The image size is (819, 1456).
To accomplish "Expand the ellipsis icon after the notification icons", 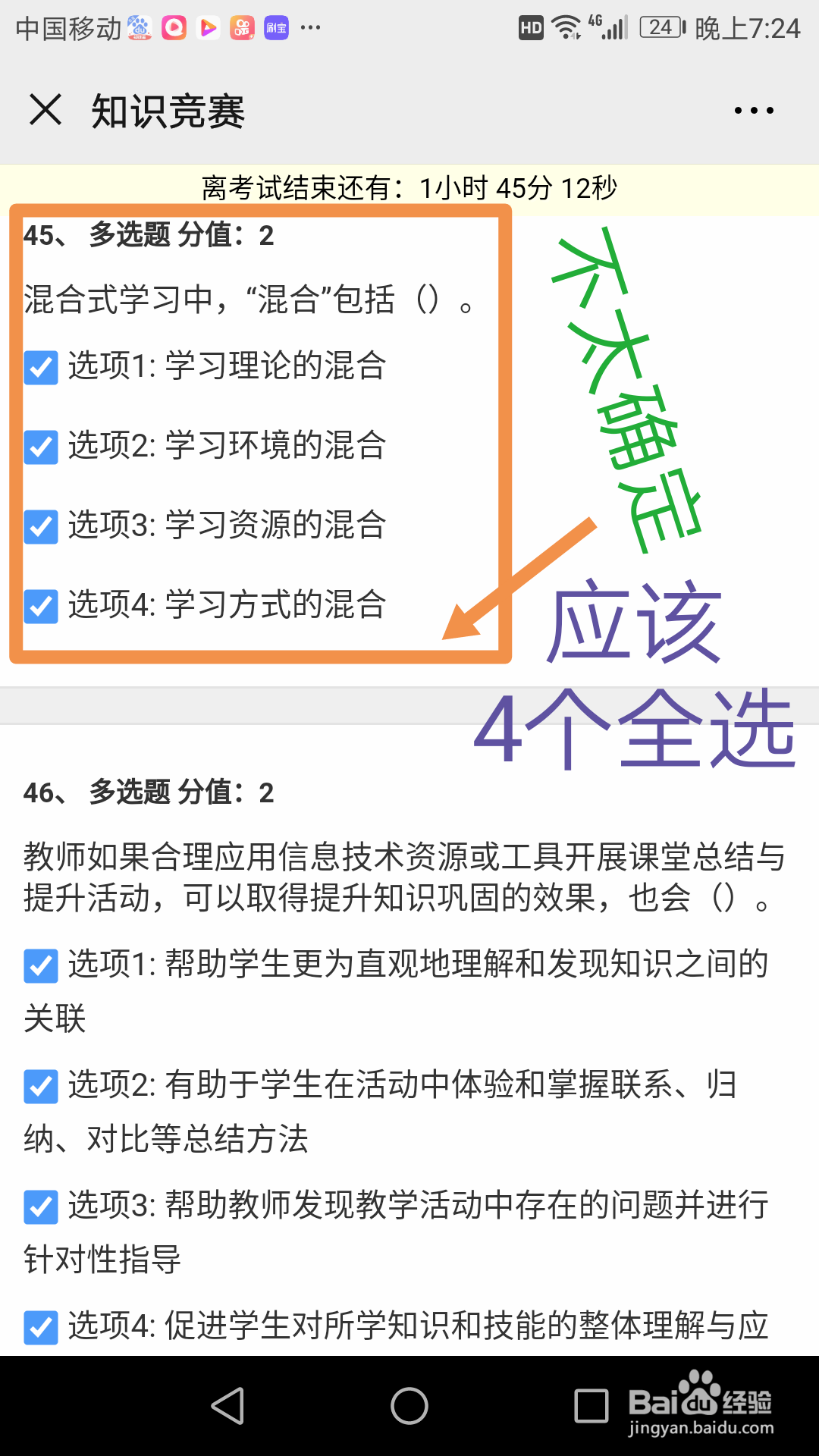I will [x=311, y=27].
